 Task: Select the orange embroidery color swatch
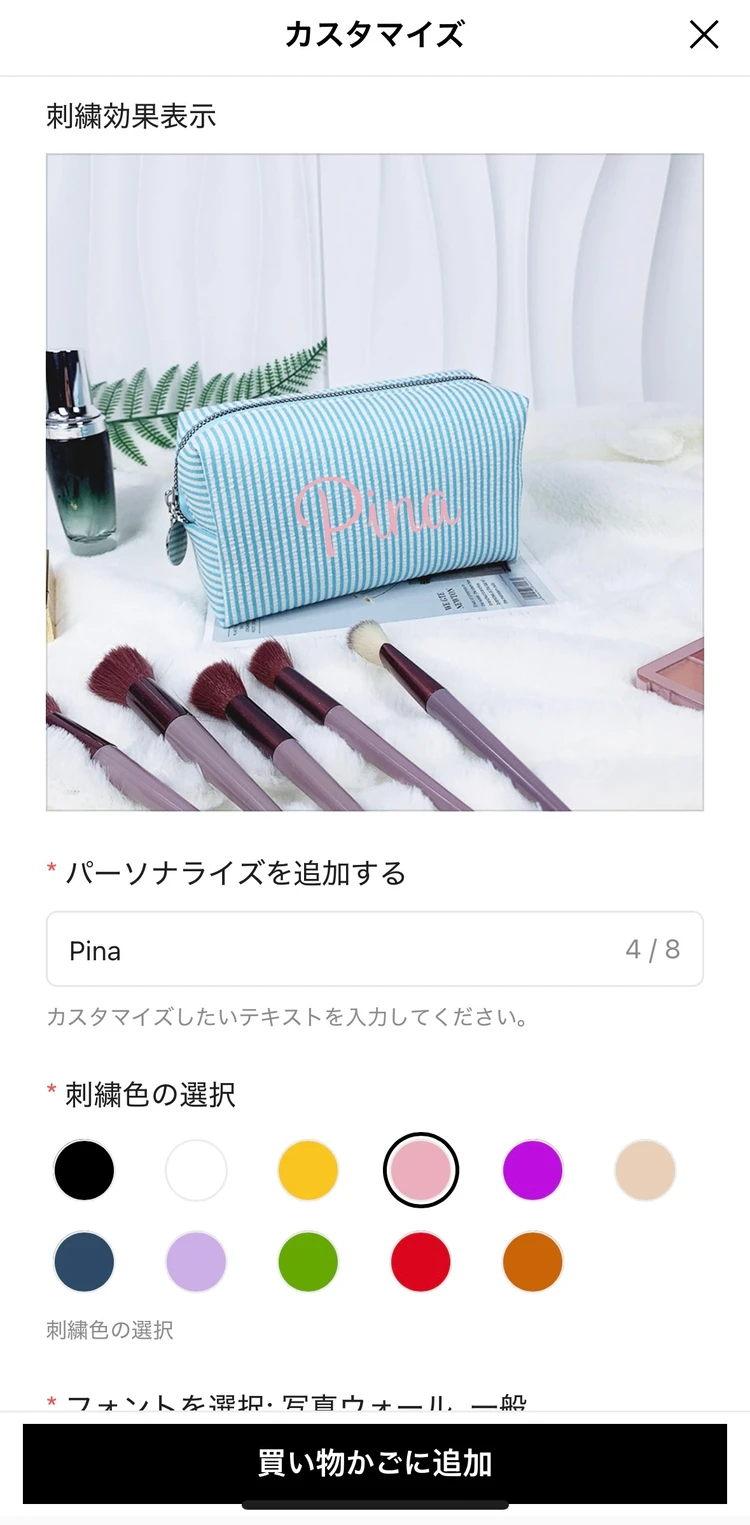[x=532, y=1261]
